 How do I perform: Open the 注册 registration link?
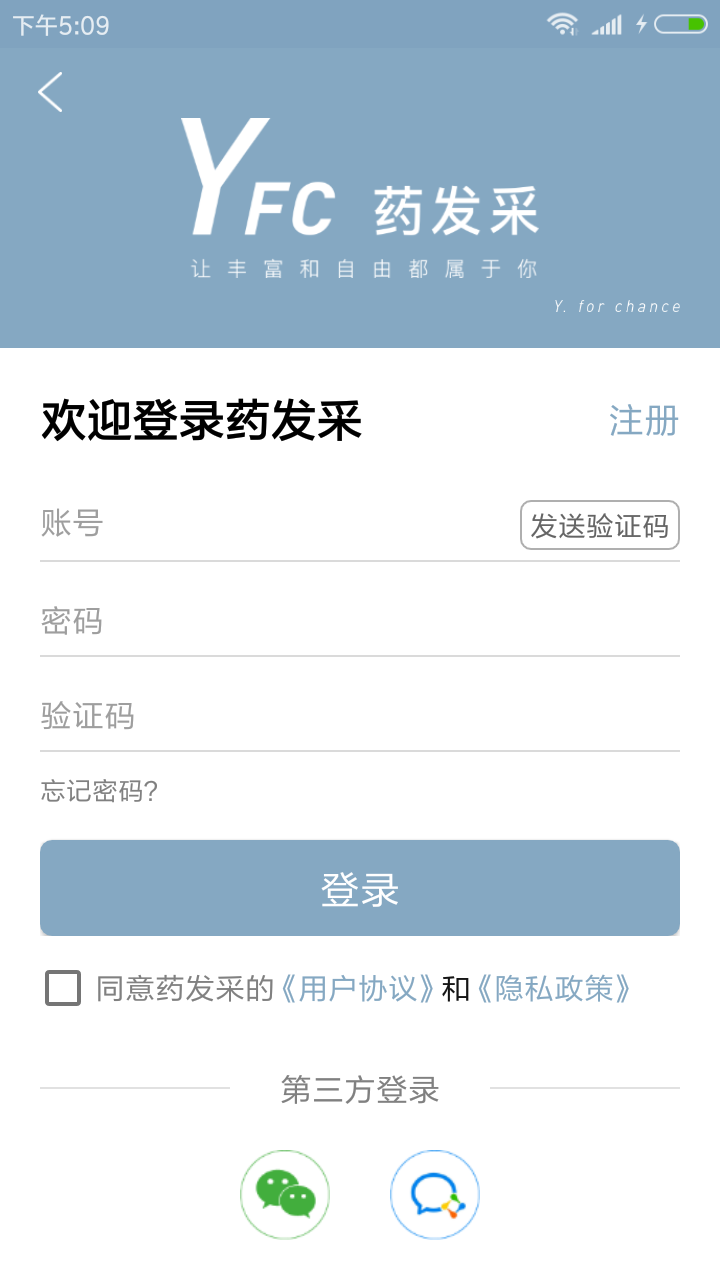(x=644, y=421)
